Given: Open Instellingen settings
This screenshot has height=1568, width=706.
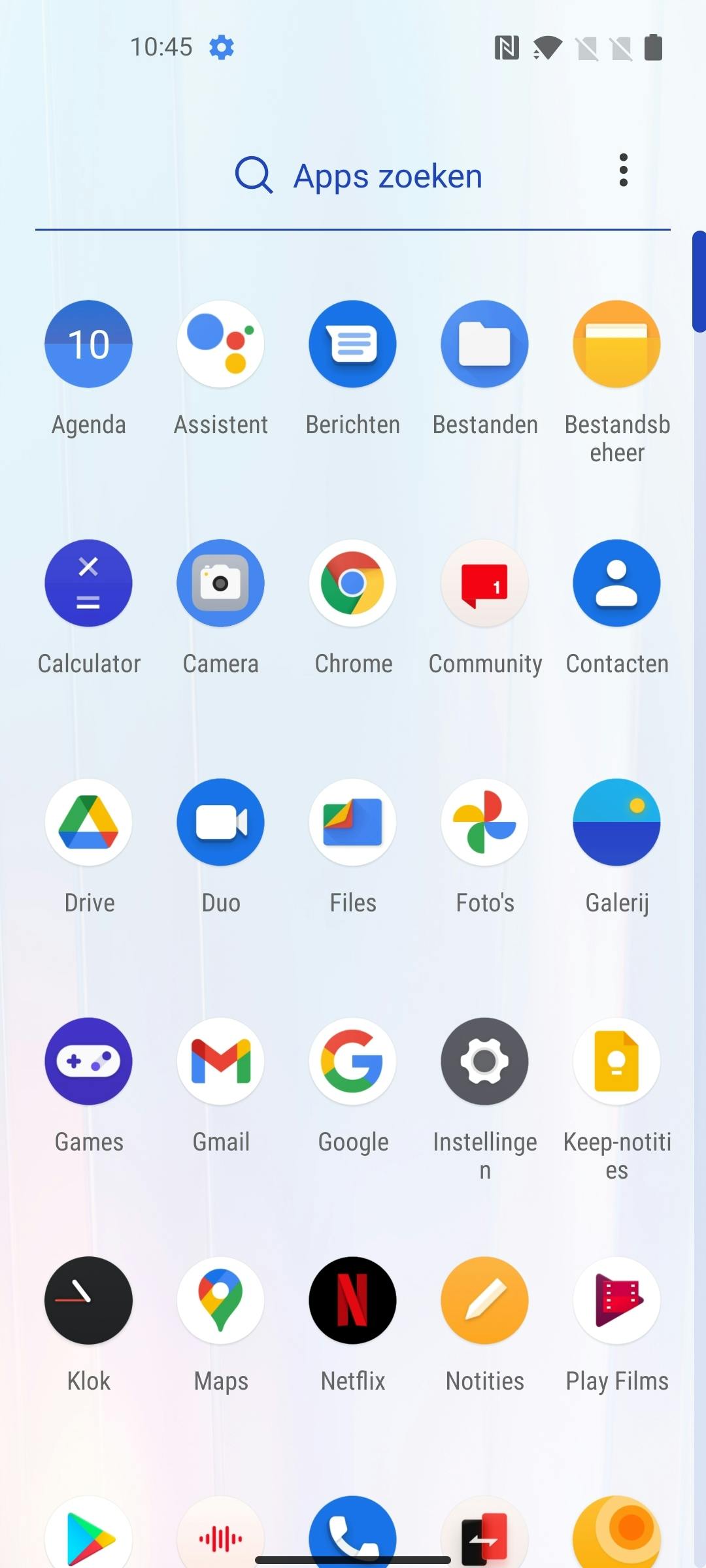Looking at the screenshot, I should click(485, 1062).
